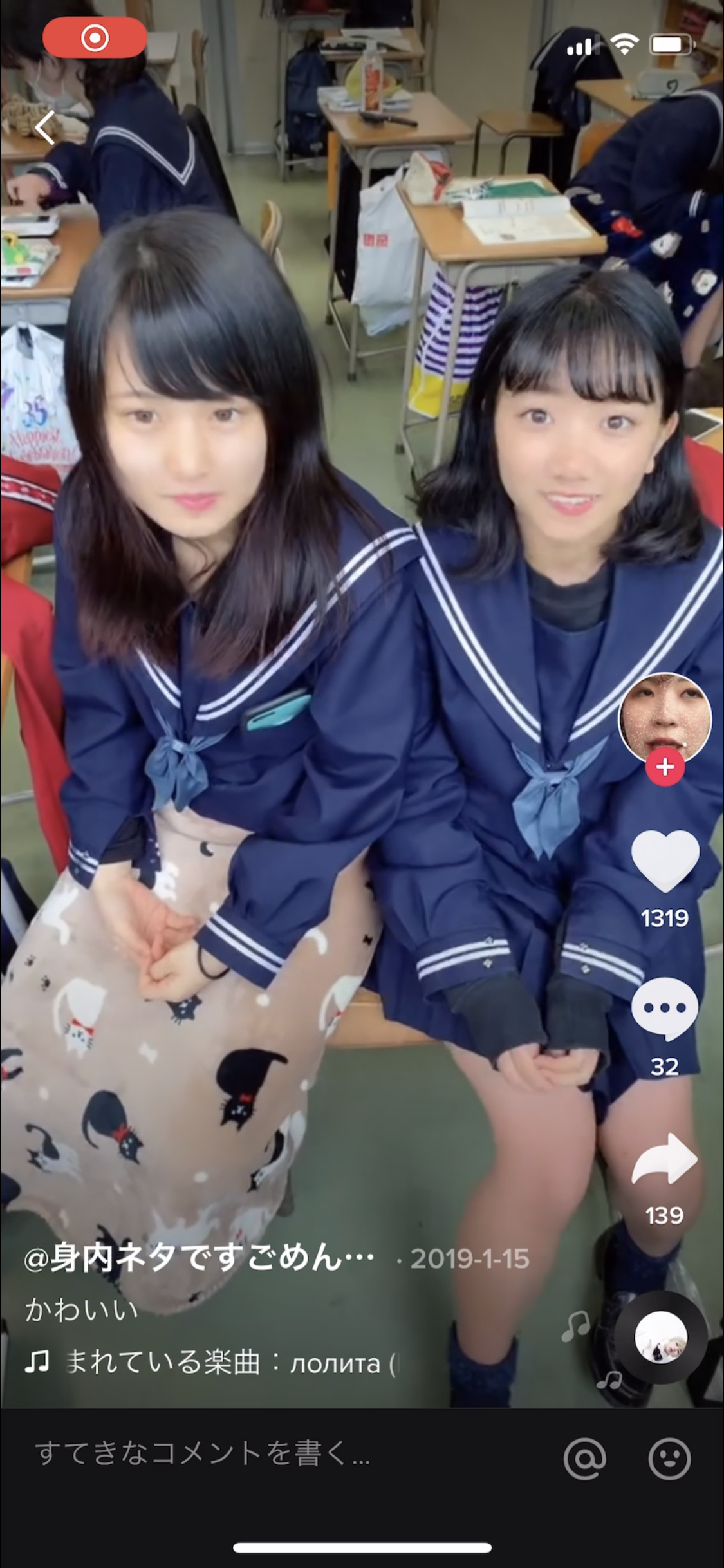
Task: Open the spinning music disc
Action: 660,1337
